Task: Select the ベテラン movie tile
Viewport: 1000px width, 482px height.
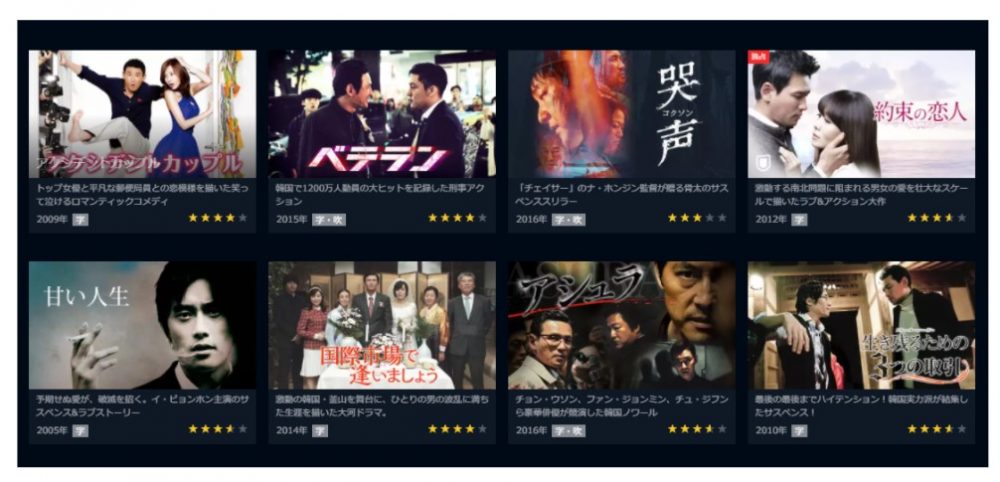Action: (381, 114)
